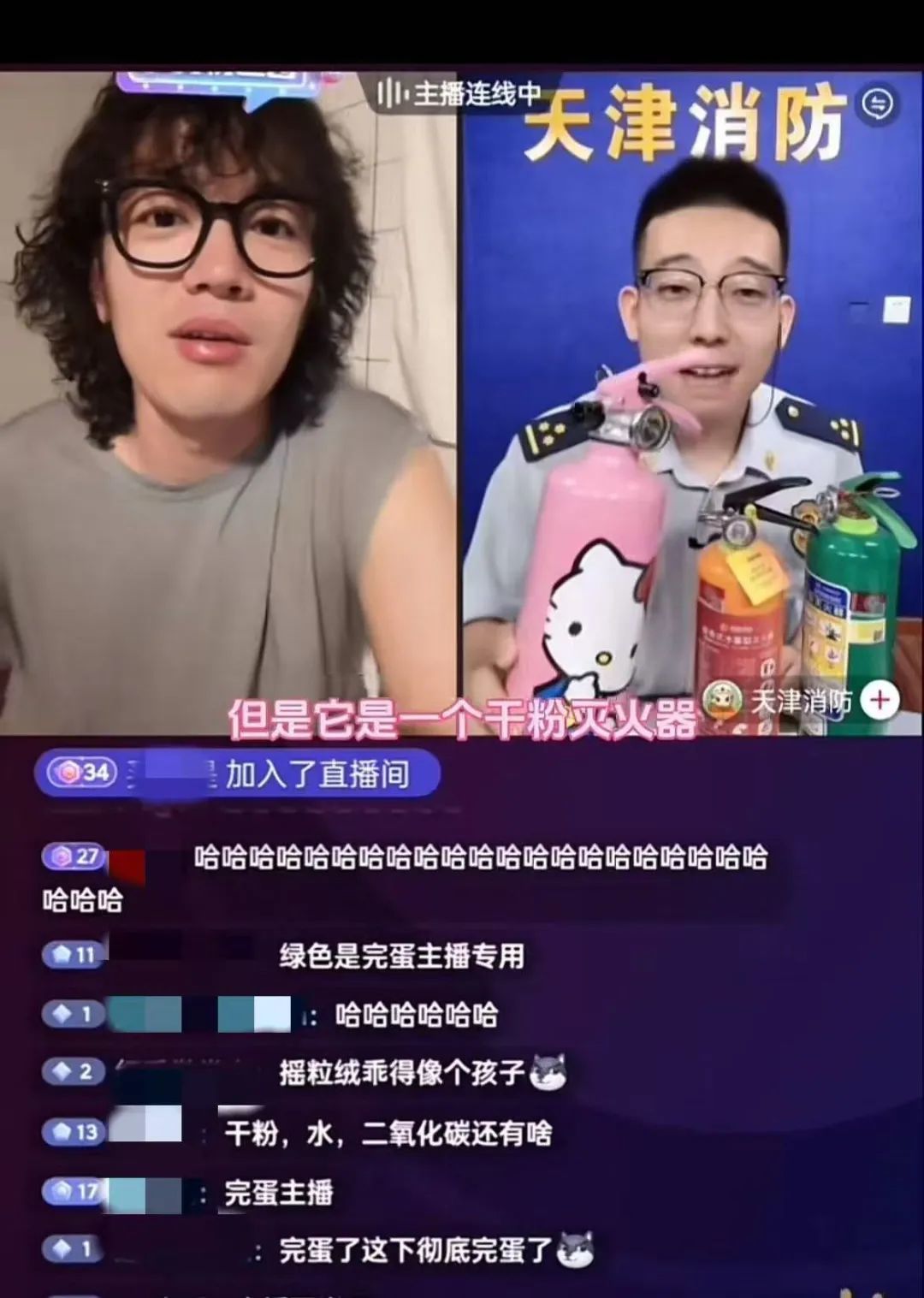Image resolution: width=924 pixels, height=1298 pixels.
Task: Tap the comment 摇粒绒乖得像个孩子
Action: click(401, 1071)
